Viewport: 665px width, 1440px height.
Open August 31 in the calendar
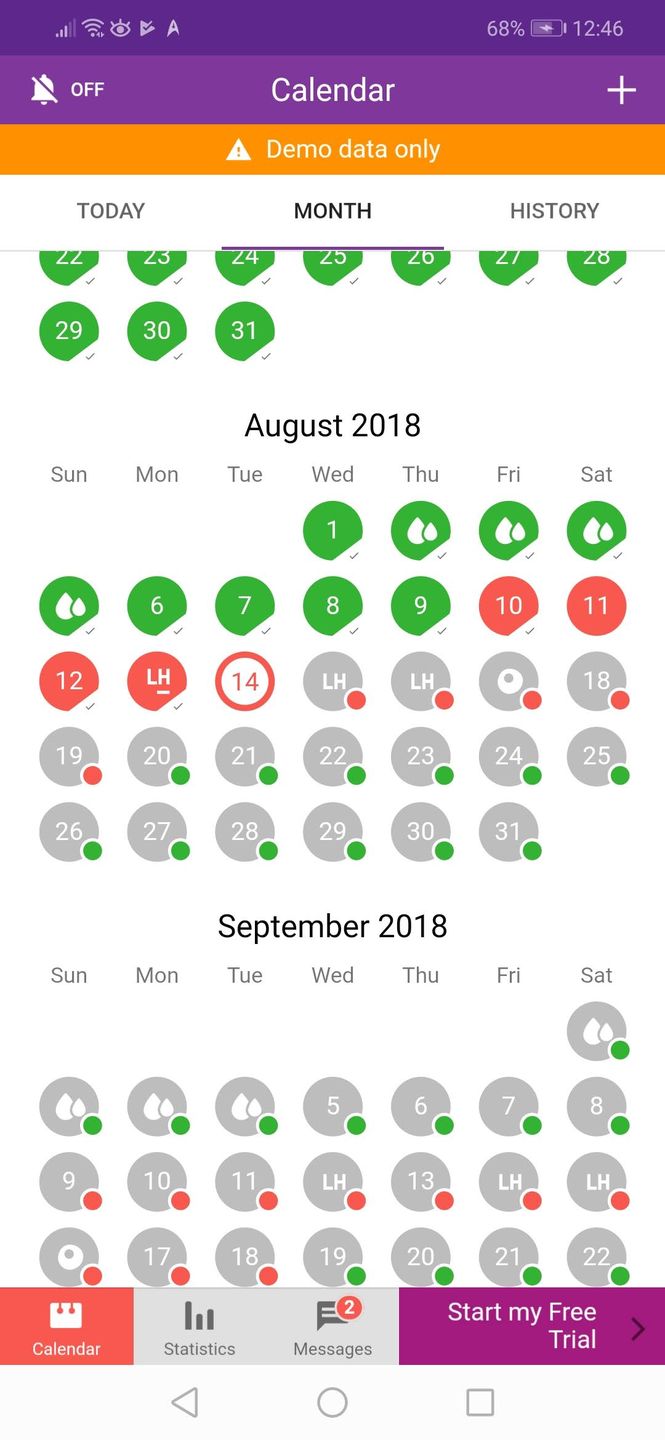coord(509,831)
